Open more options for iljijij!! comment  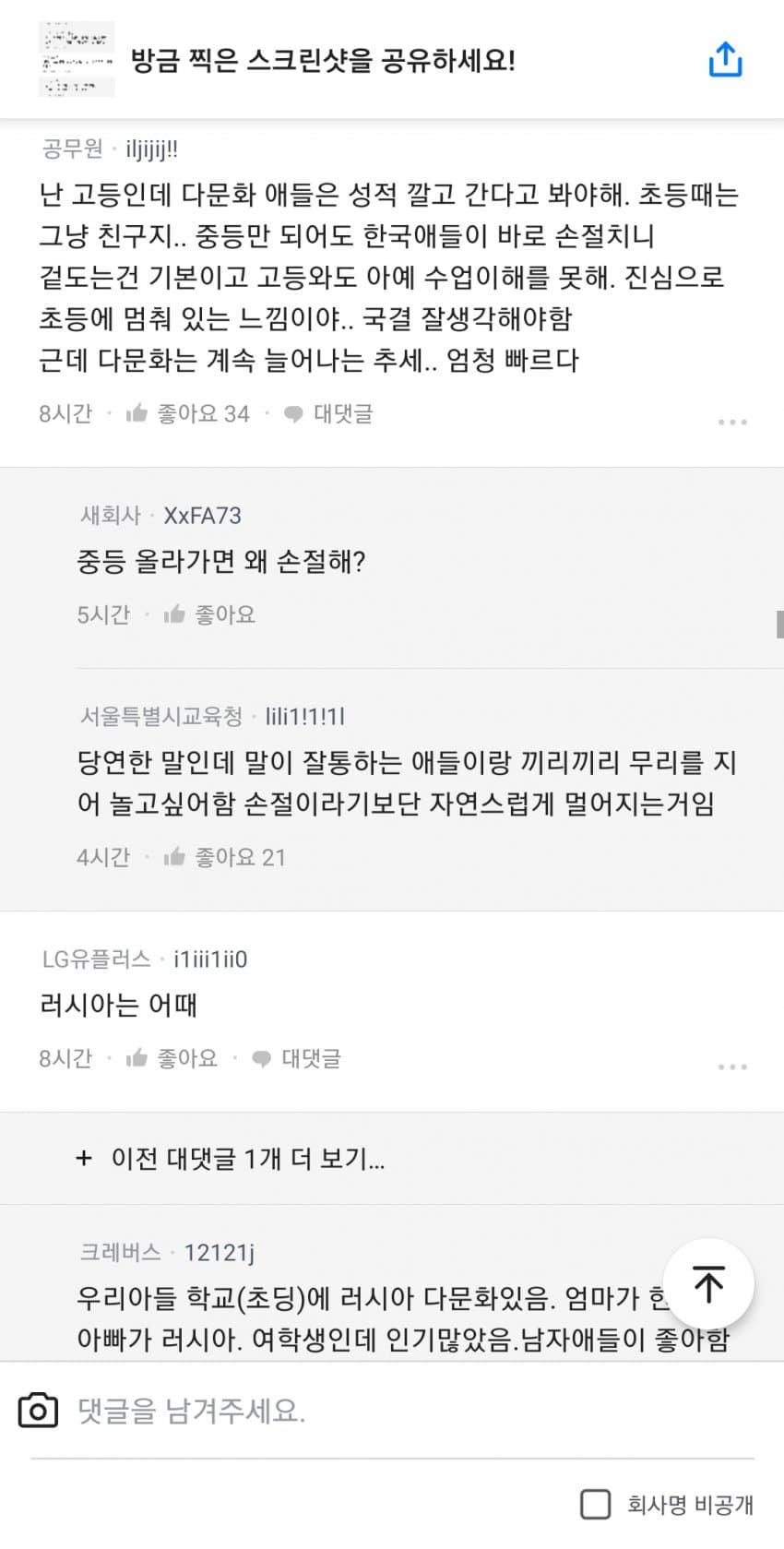pyautogui.click(x=732, y=422)
